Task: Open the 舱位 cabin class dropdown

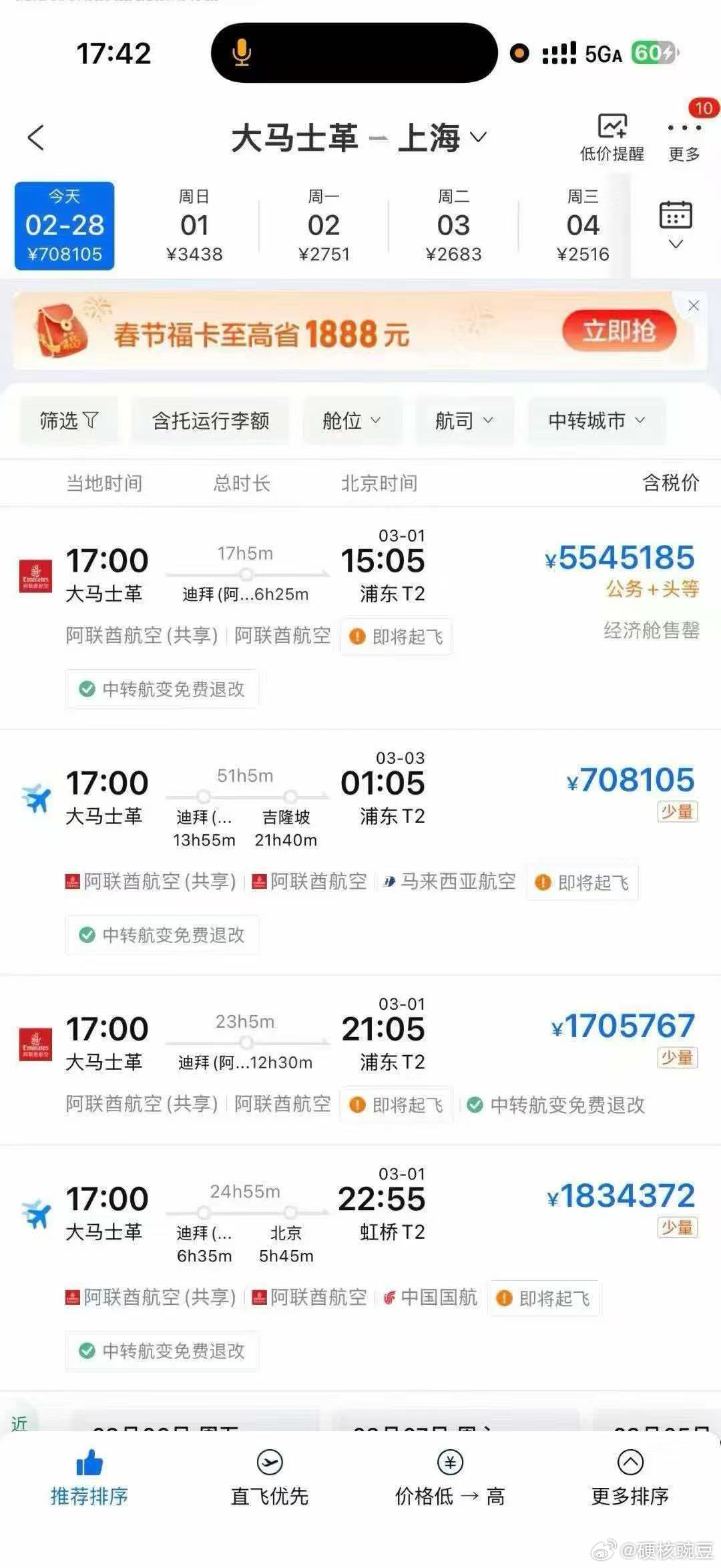Action: 352,420
